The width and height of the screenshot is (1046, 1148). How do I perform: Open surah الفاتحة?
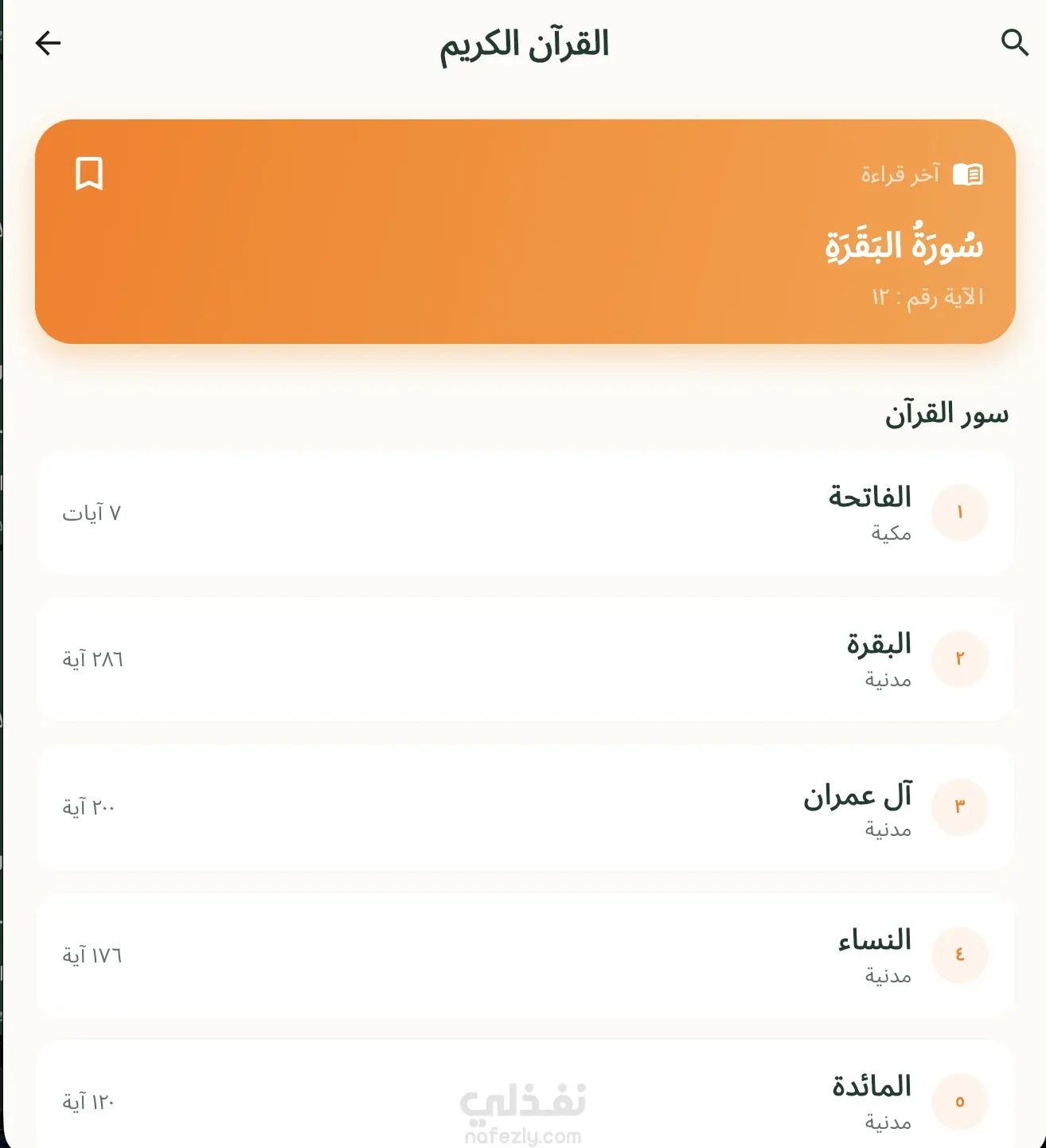525,513
